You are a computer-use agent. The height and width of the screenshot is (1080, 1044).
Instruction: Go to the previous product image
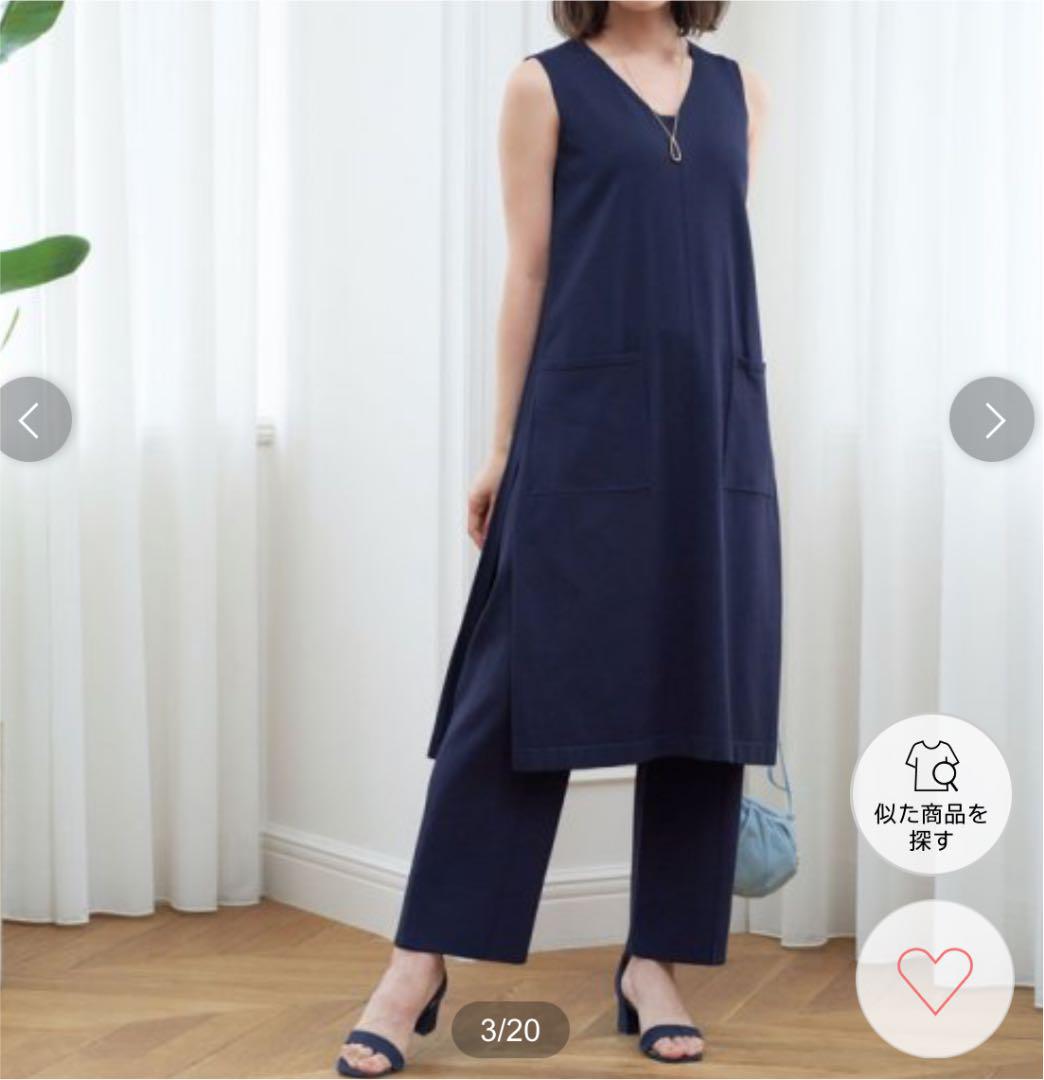click(x=31, y=420)
